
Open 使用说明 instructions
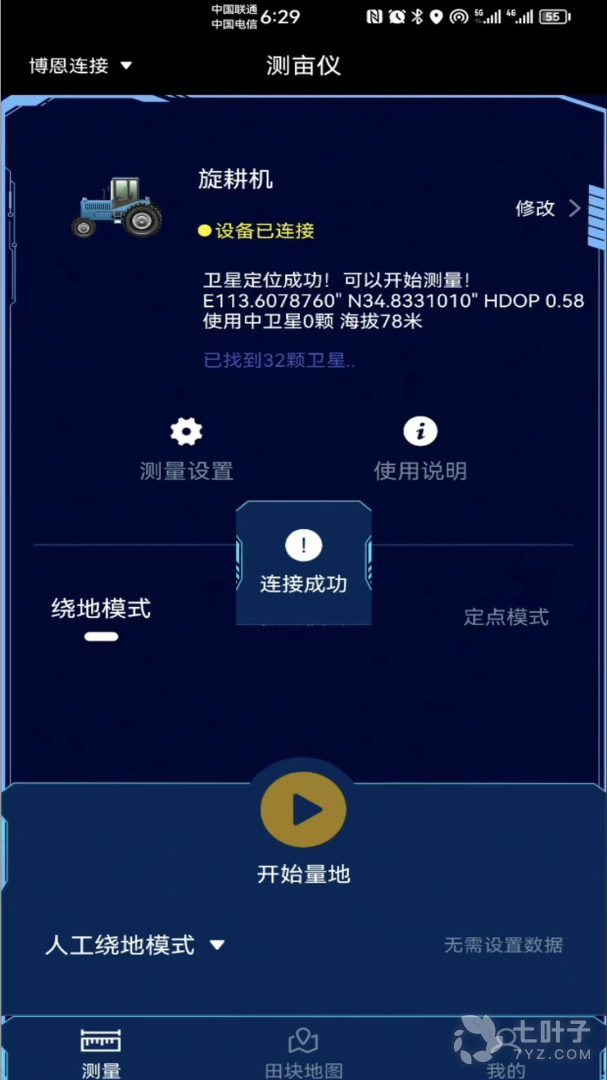tap(420, 450)
